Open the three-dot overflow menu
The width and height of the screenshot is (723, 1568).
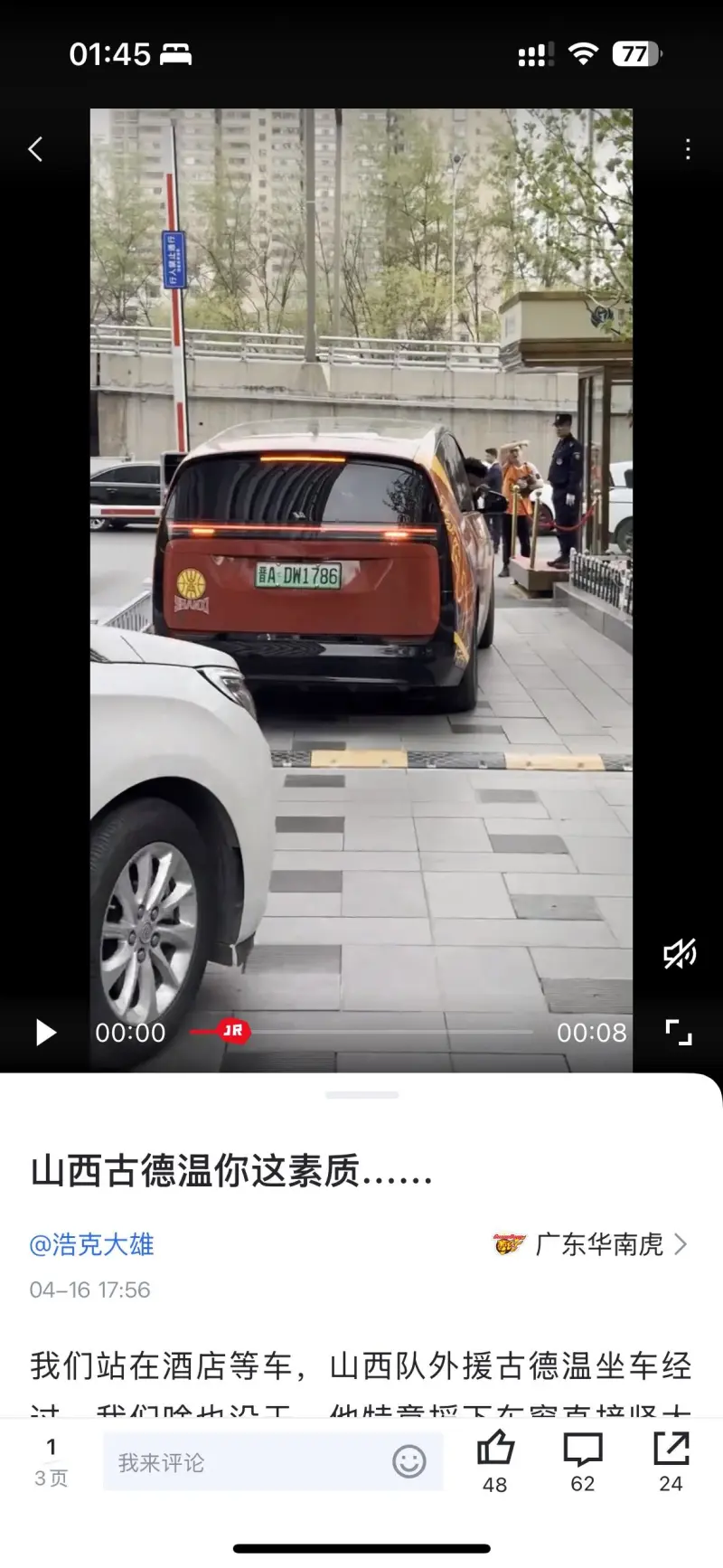click(x=688, y=149)
